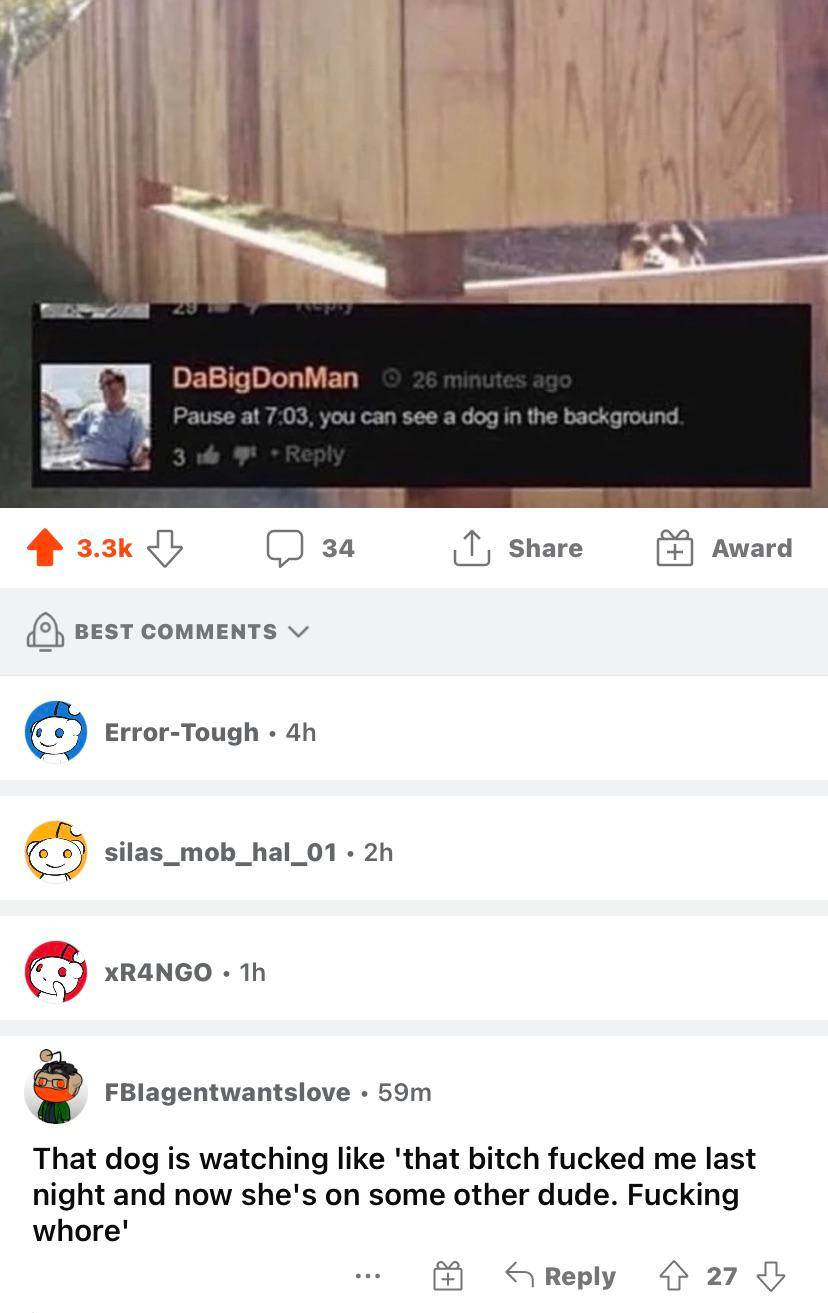Give the post an Award

pyautogui.click(x=724, y=548)
